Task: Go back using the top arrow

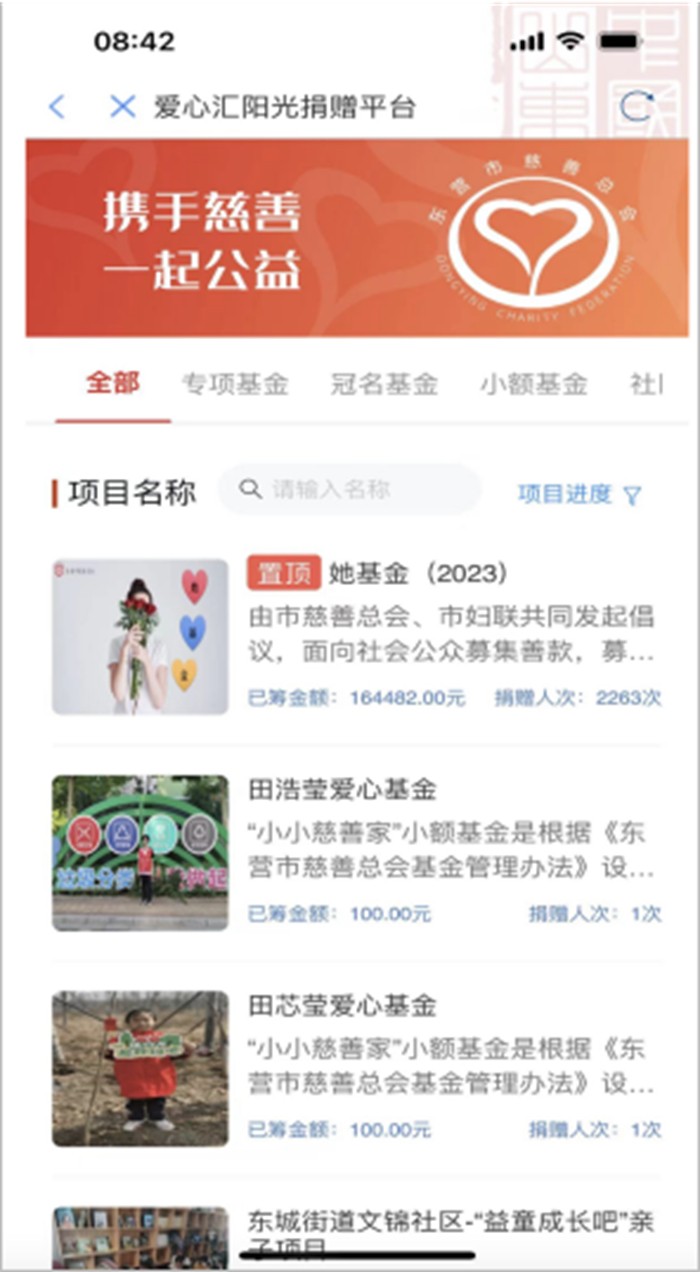Action: [57, 107]
